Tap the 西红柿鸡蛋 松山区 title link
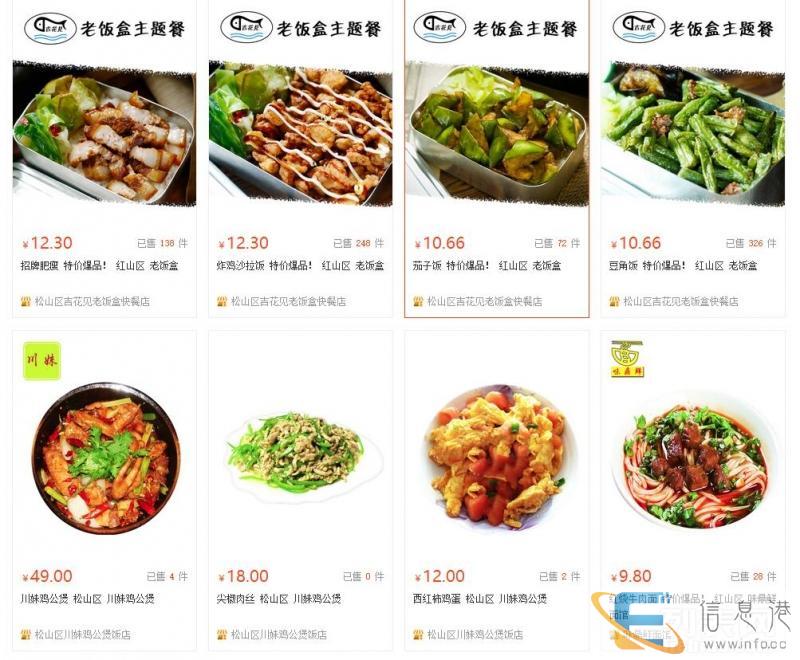 click(479, 599)
